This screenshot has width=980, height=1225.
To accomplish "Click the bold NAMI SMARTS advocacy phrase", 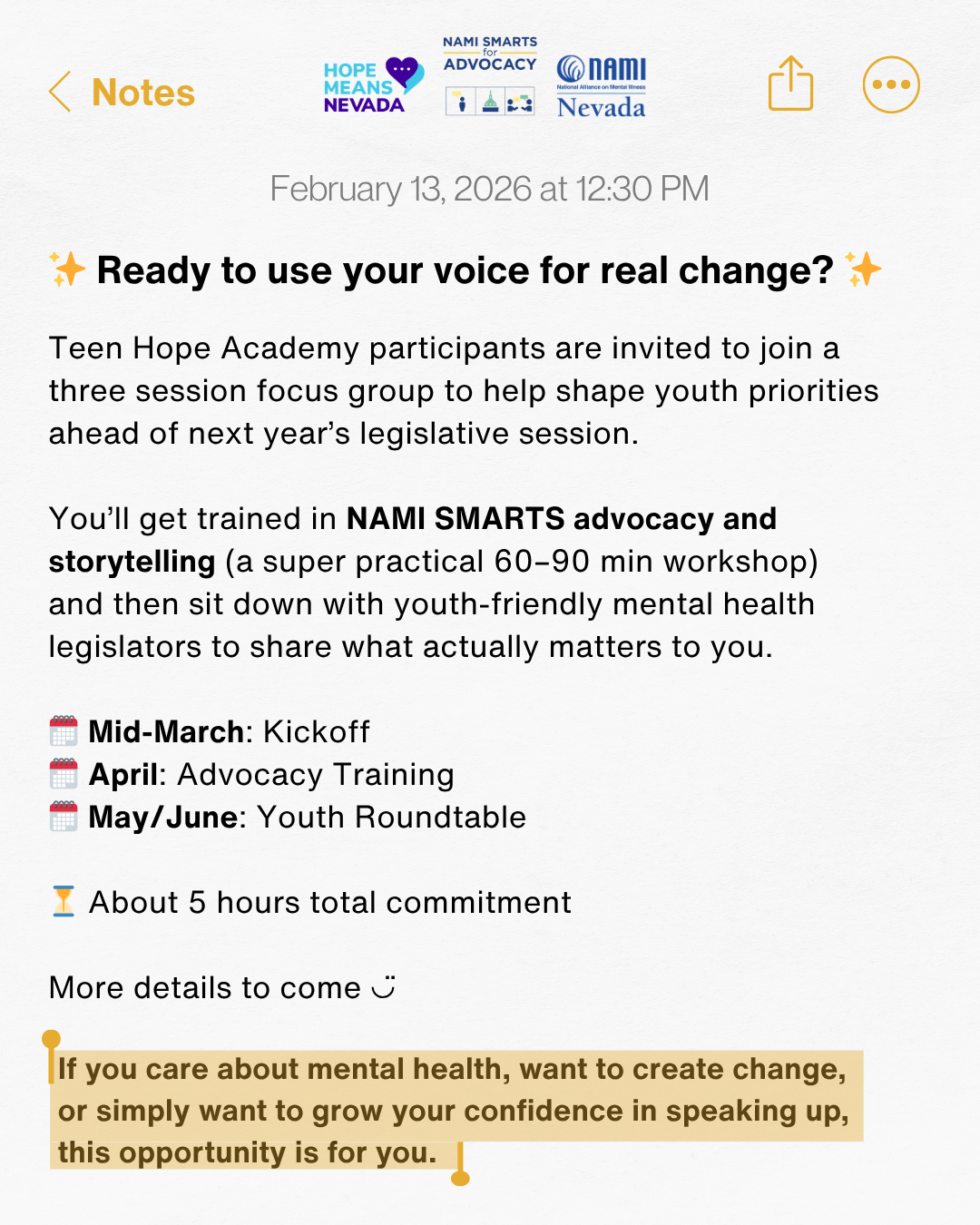I will 562,518.
